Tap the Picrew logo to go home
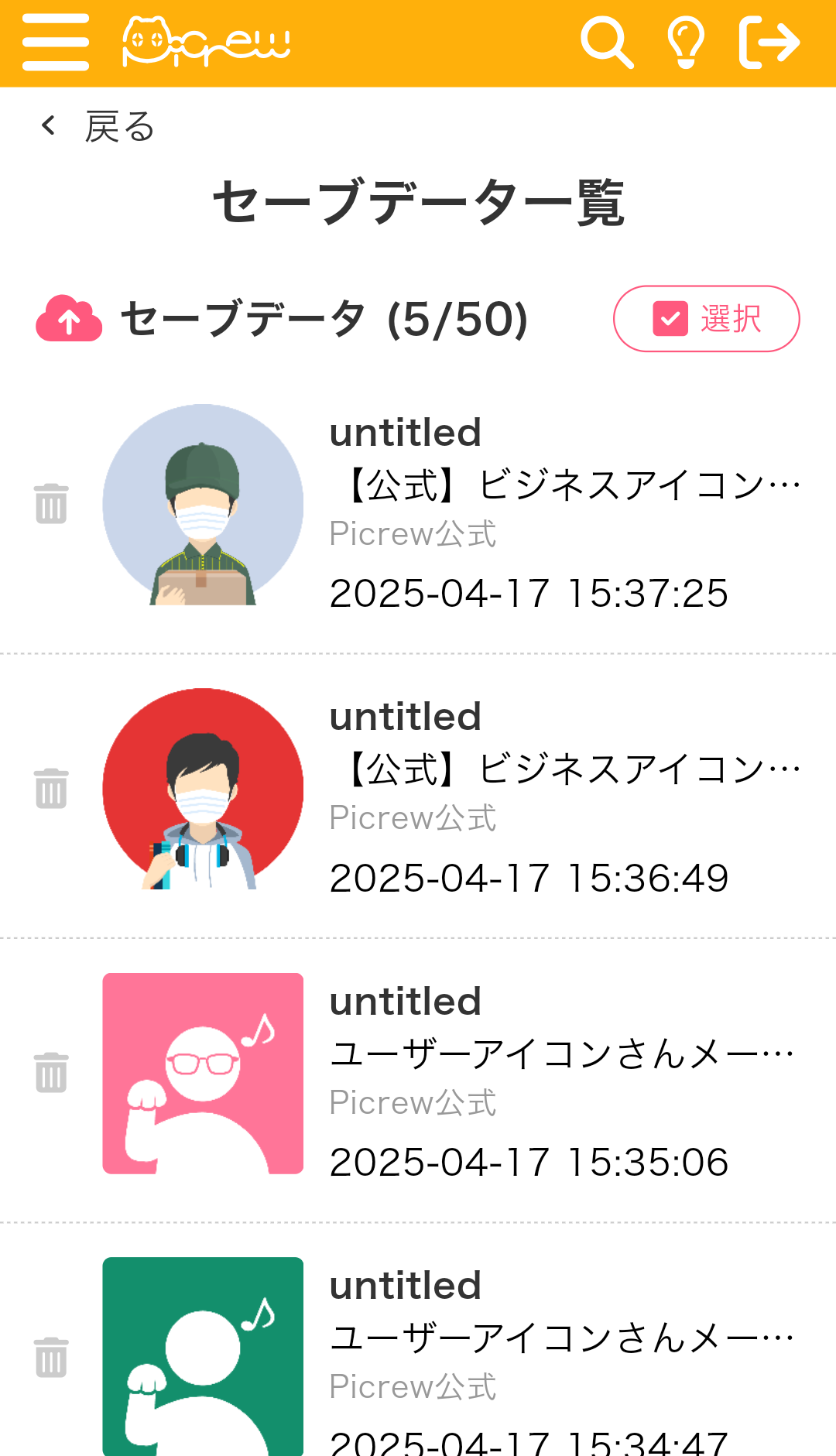The image size is (836, 1456). click(207, 42)
